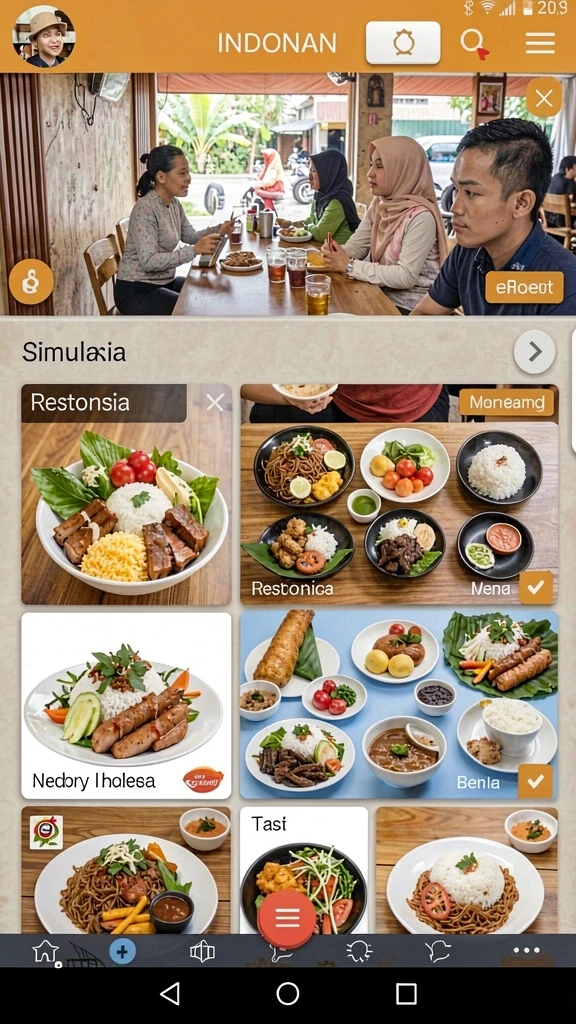Screen dimensions: 576x1024
Task: Open the Restonsia dish card
Action: point(126,494)
